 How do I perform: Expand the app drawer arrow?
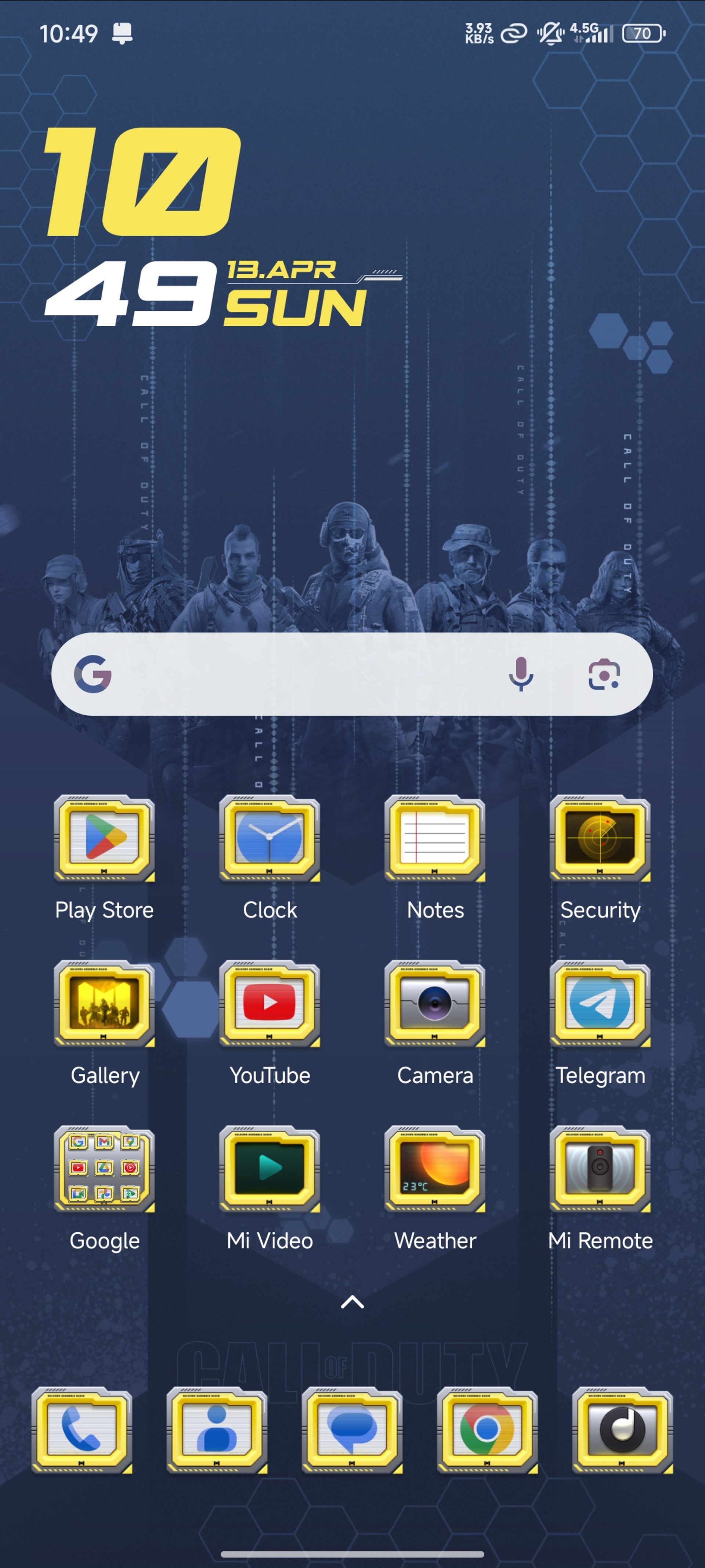point(352,1303)
